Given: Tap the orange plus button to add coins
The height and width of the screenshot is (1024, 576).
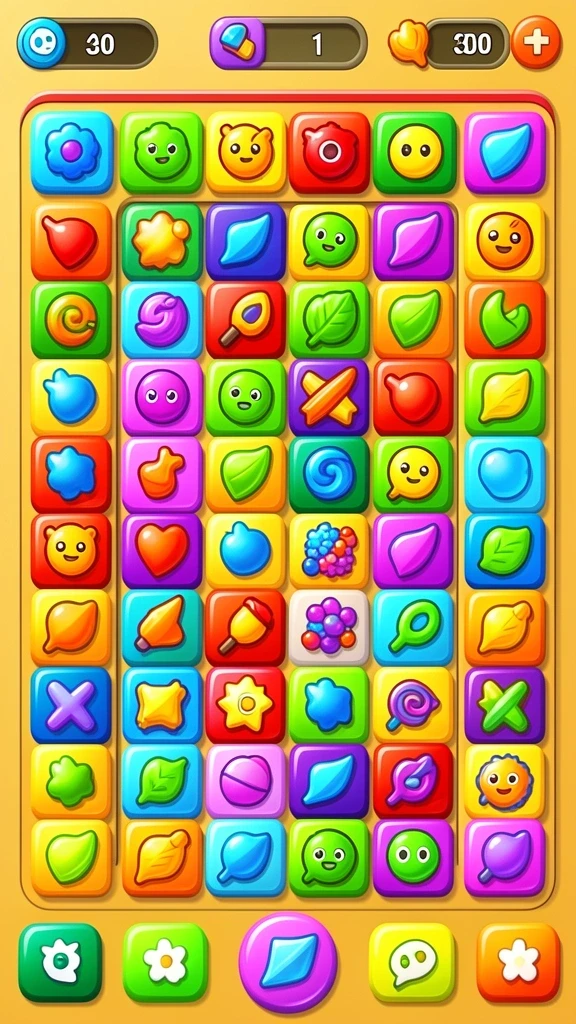Looking at the screenshot, I should pos(536,42).
